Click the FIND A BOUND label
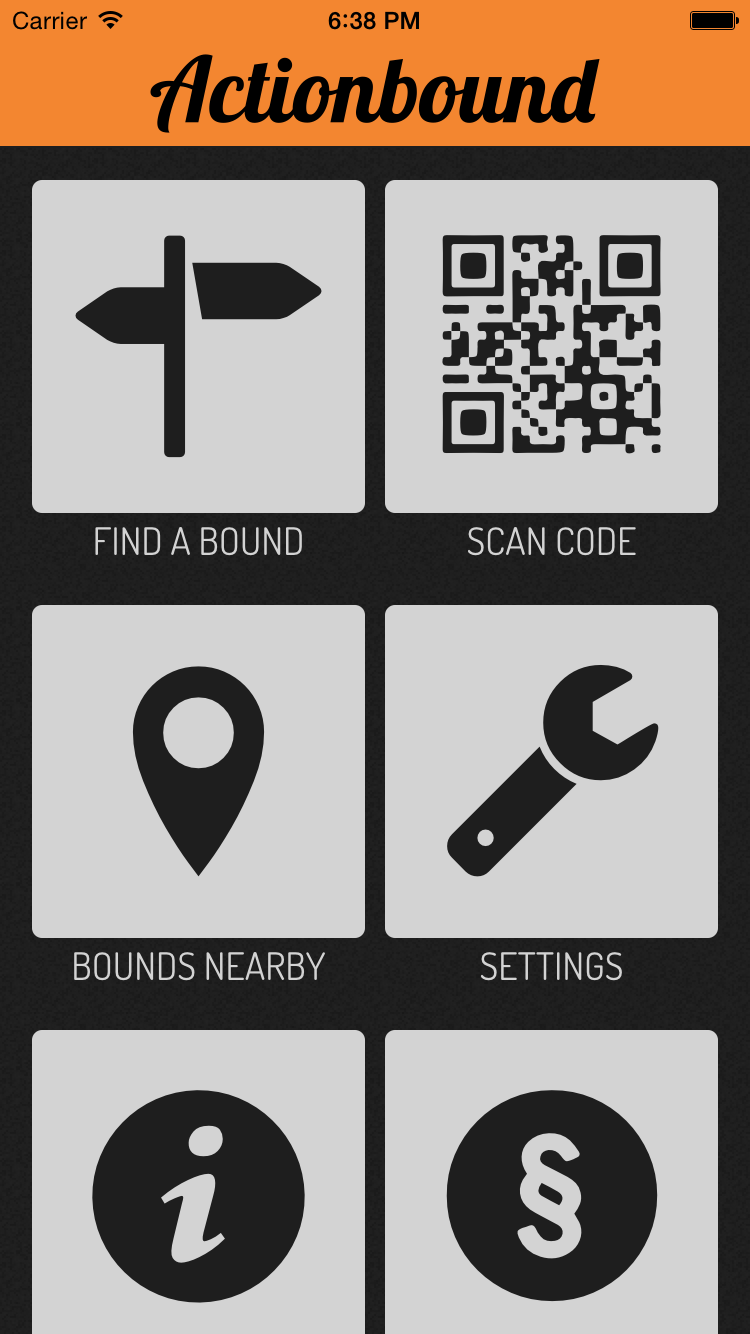This screenshot has height=1334, width=750. click(198, 541)
